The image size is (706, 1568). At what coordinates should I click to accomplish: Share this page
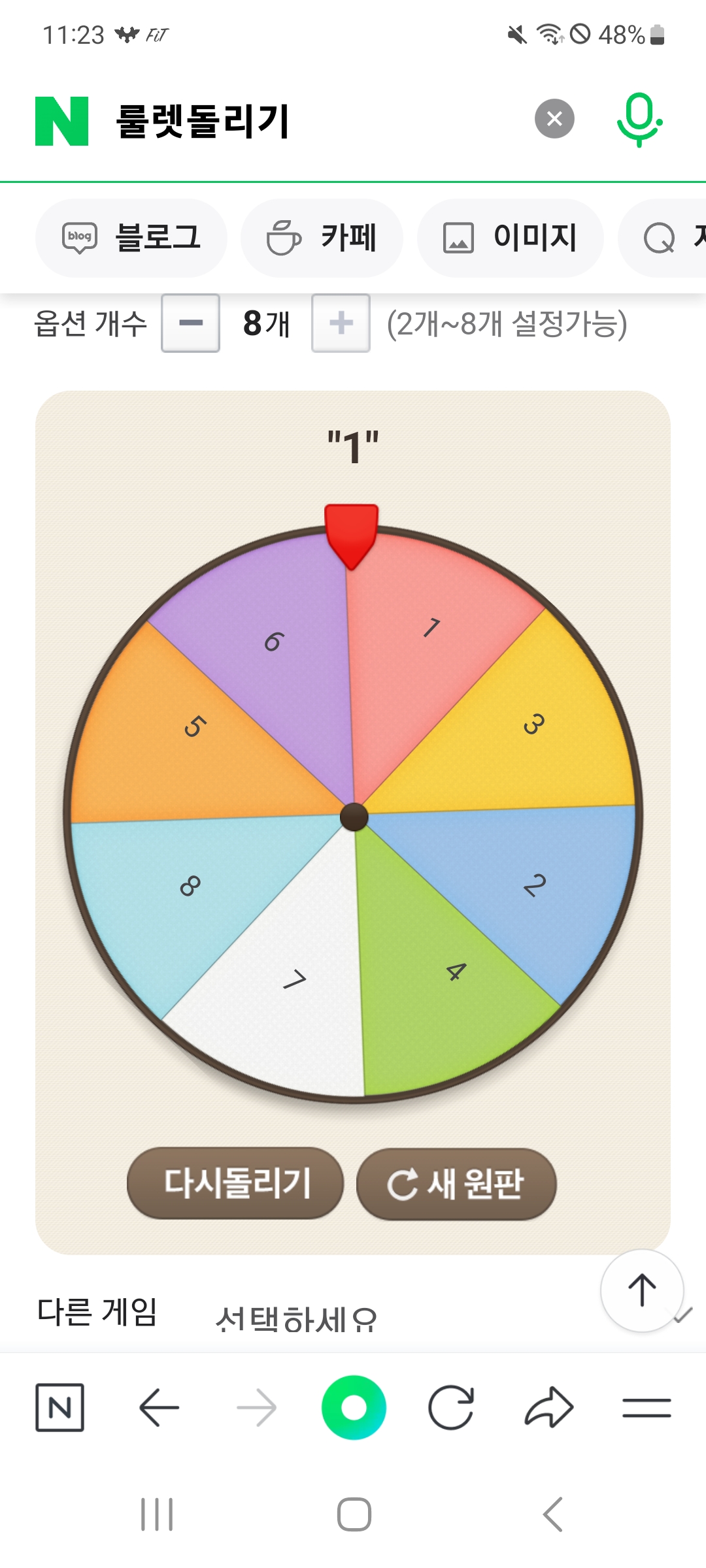pos(549,1407)
